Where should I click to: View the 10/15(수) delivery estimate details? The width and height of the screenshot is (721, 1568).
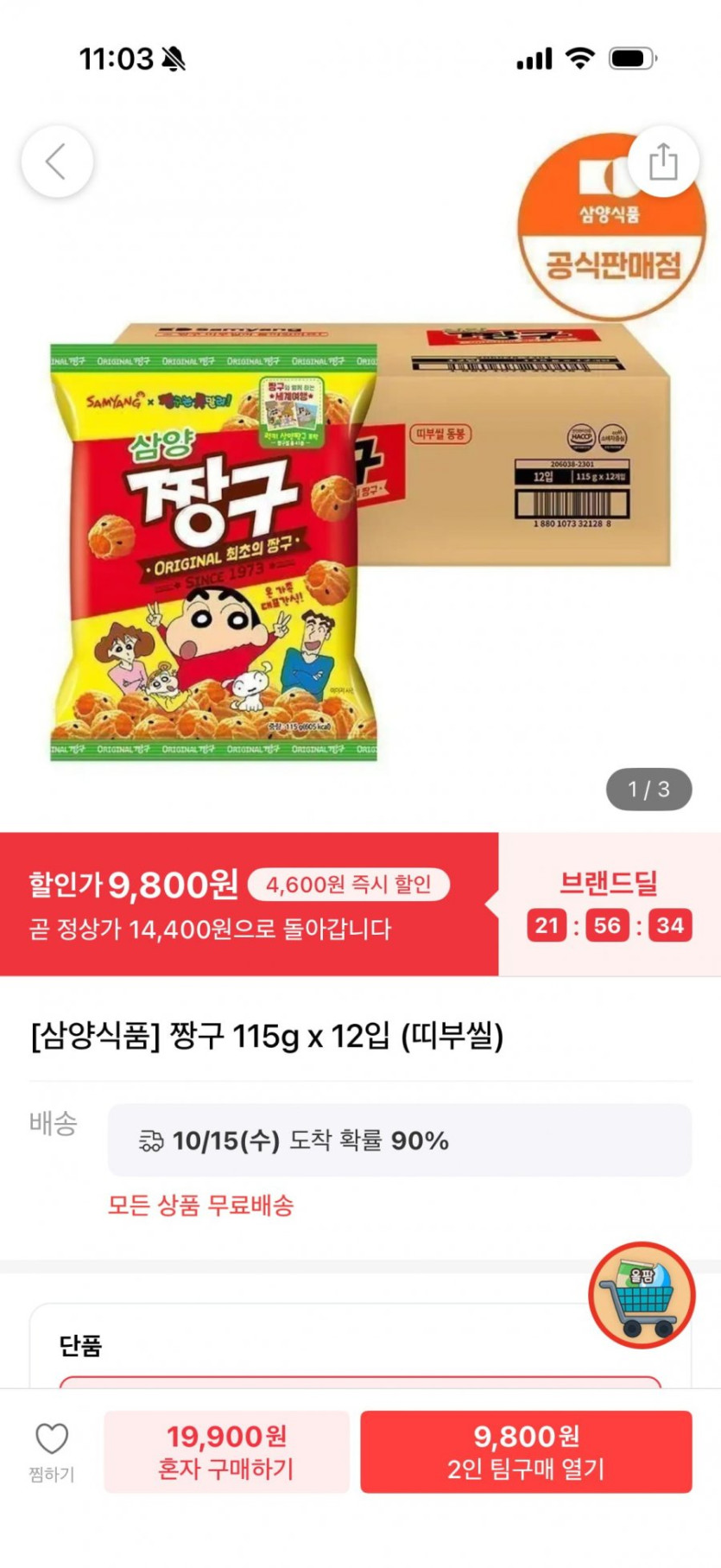(x=400, y=1140)
